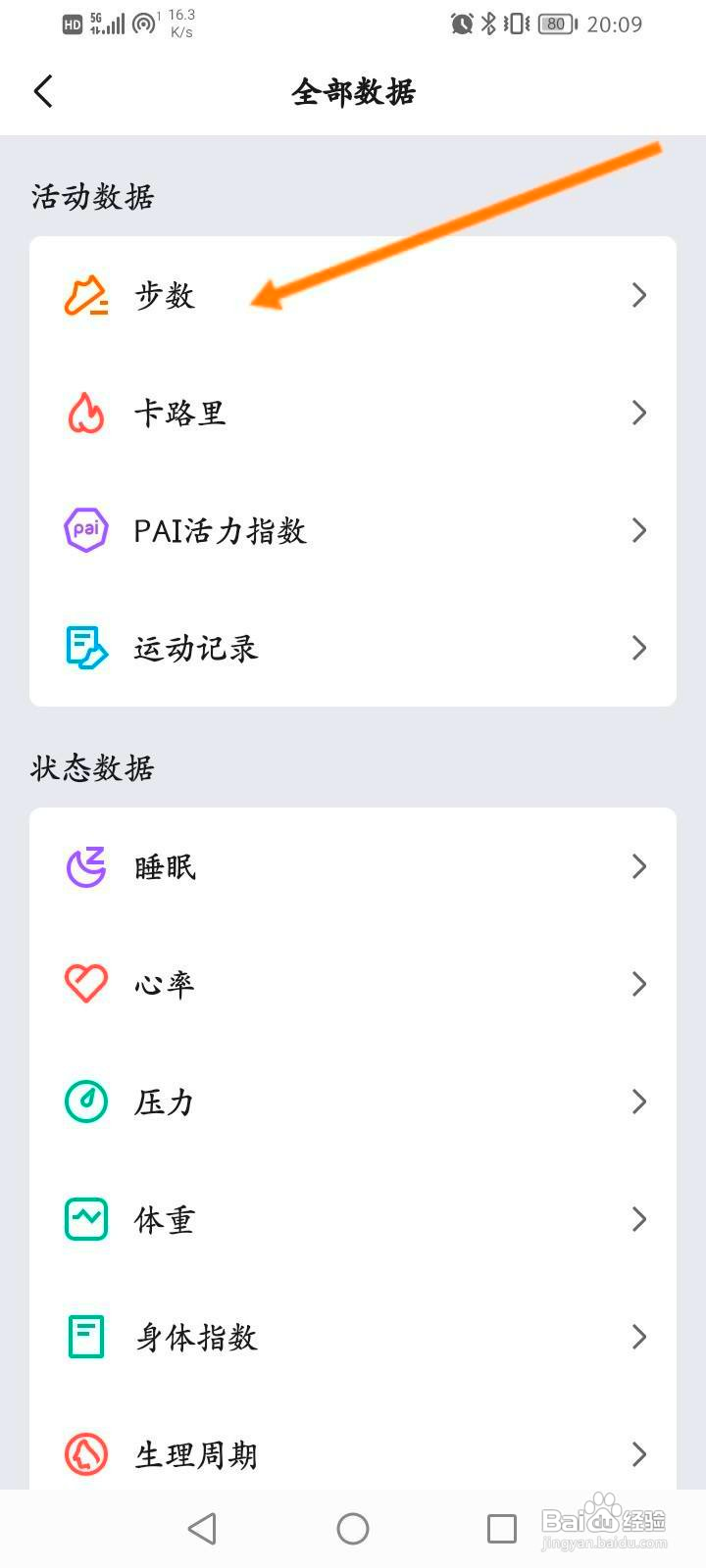Open recent apps from navigation bar
This screenshot has height=1568, width=706.
501,1529
